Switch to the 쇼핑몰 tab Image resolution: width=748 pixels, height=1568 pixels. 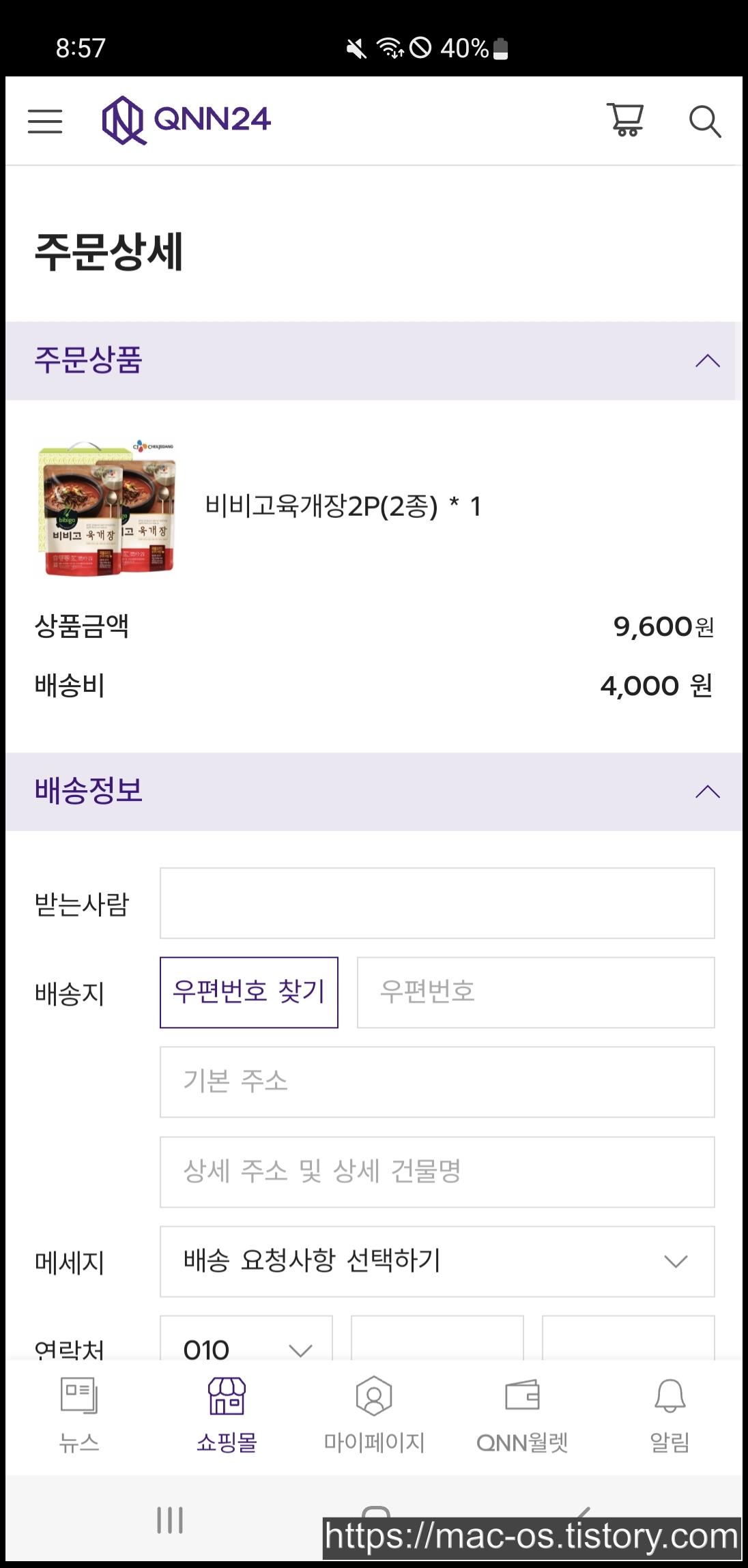click(x=227, y=1414)
